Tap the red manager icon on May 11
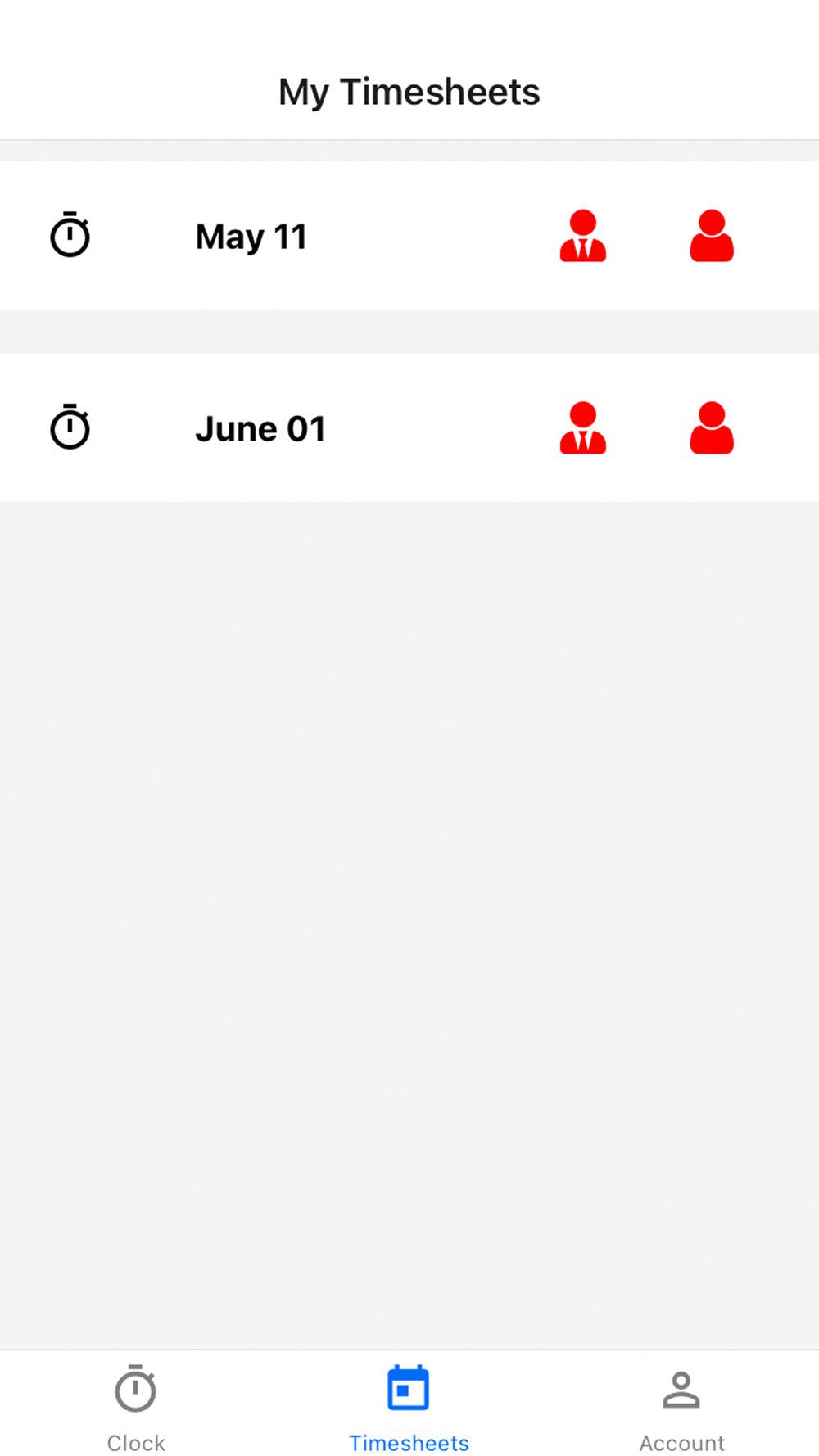Screen dimensions: 819x1456 pos(582,236)
